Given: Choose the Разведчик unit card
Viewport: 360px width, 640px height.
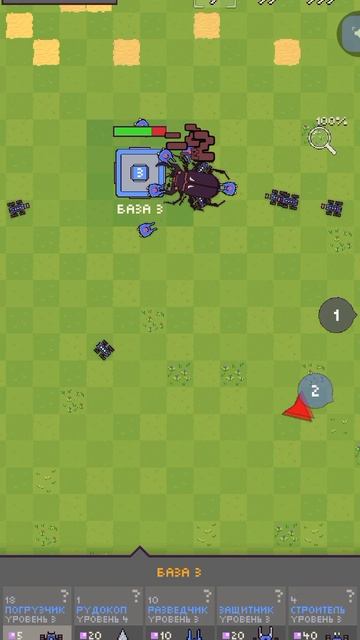Looking at the screenshot, I should [180, 613].
